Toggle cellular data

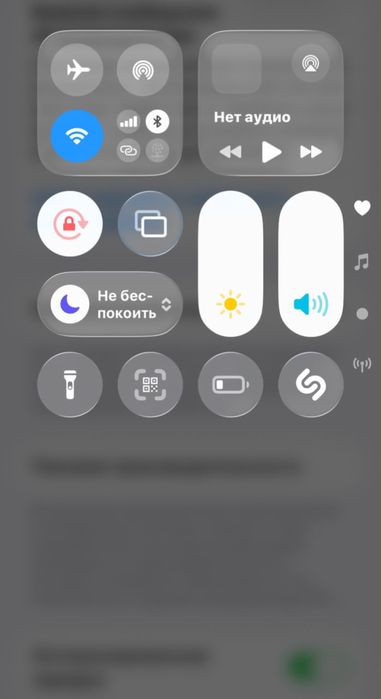(x=128, y=121)
